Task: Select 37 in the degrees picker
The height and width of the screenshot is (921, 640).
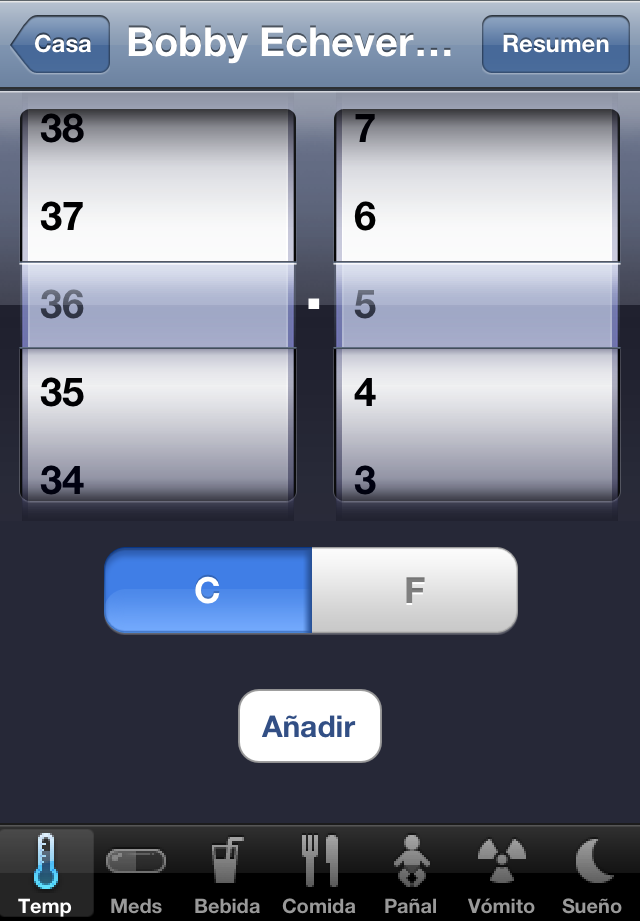Action: click(157, 217)
